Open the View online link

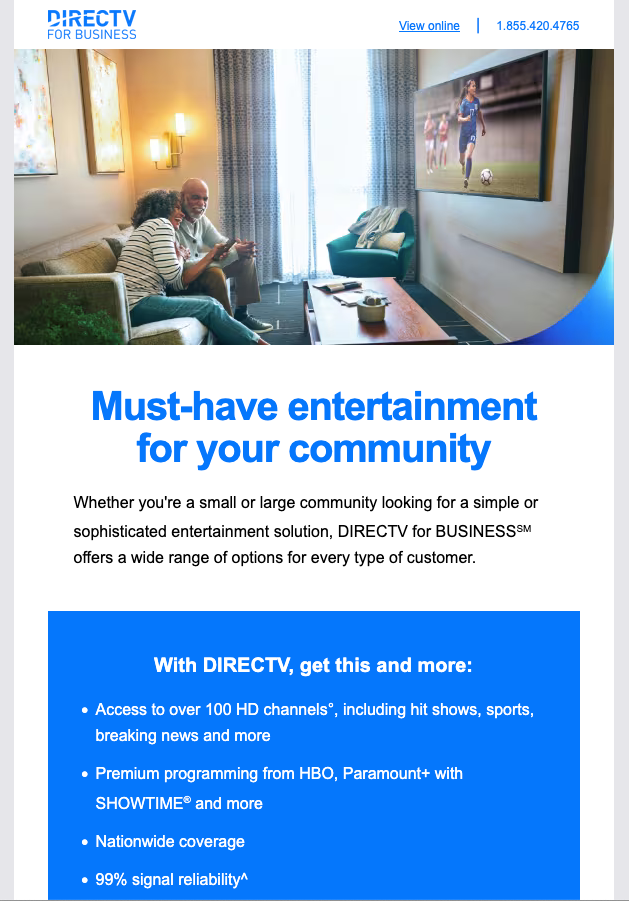click(x=429, y=26)
